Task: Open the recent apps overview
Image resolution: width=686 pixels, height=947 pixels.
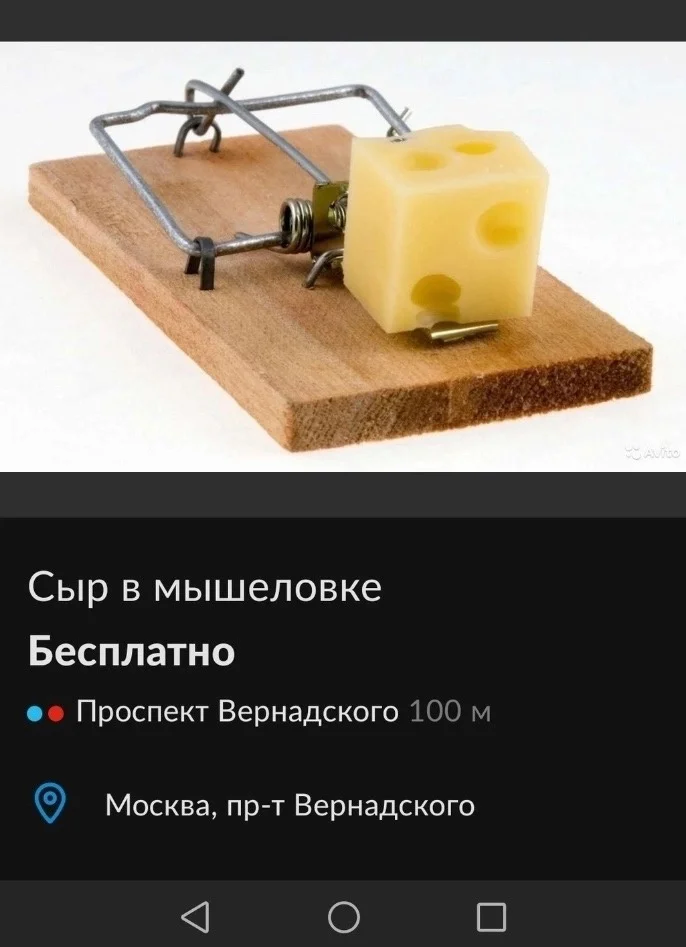Action: pyautogui.click(x=491, y=916)
